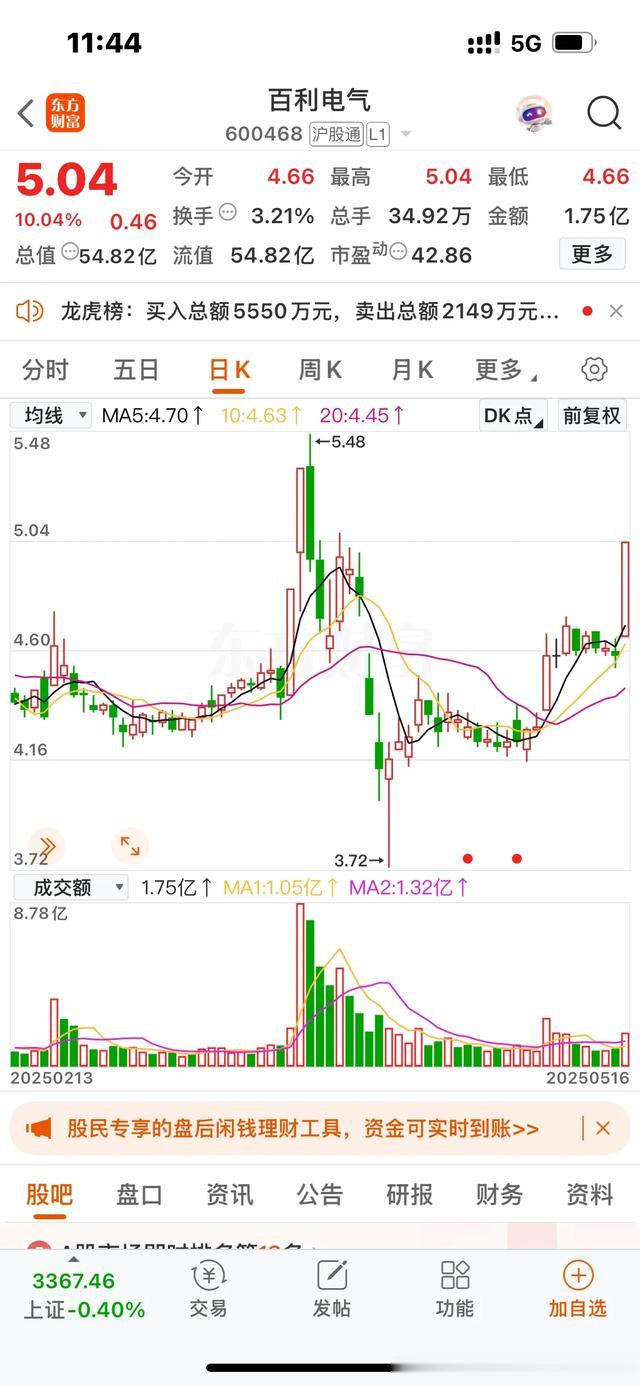This screenshot has width=640, height=1385.
Task: Switch to the 分时 chart tab
Action: (46, 370)
